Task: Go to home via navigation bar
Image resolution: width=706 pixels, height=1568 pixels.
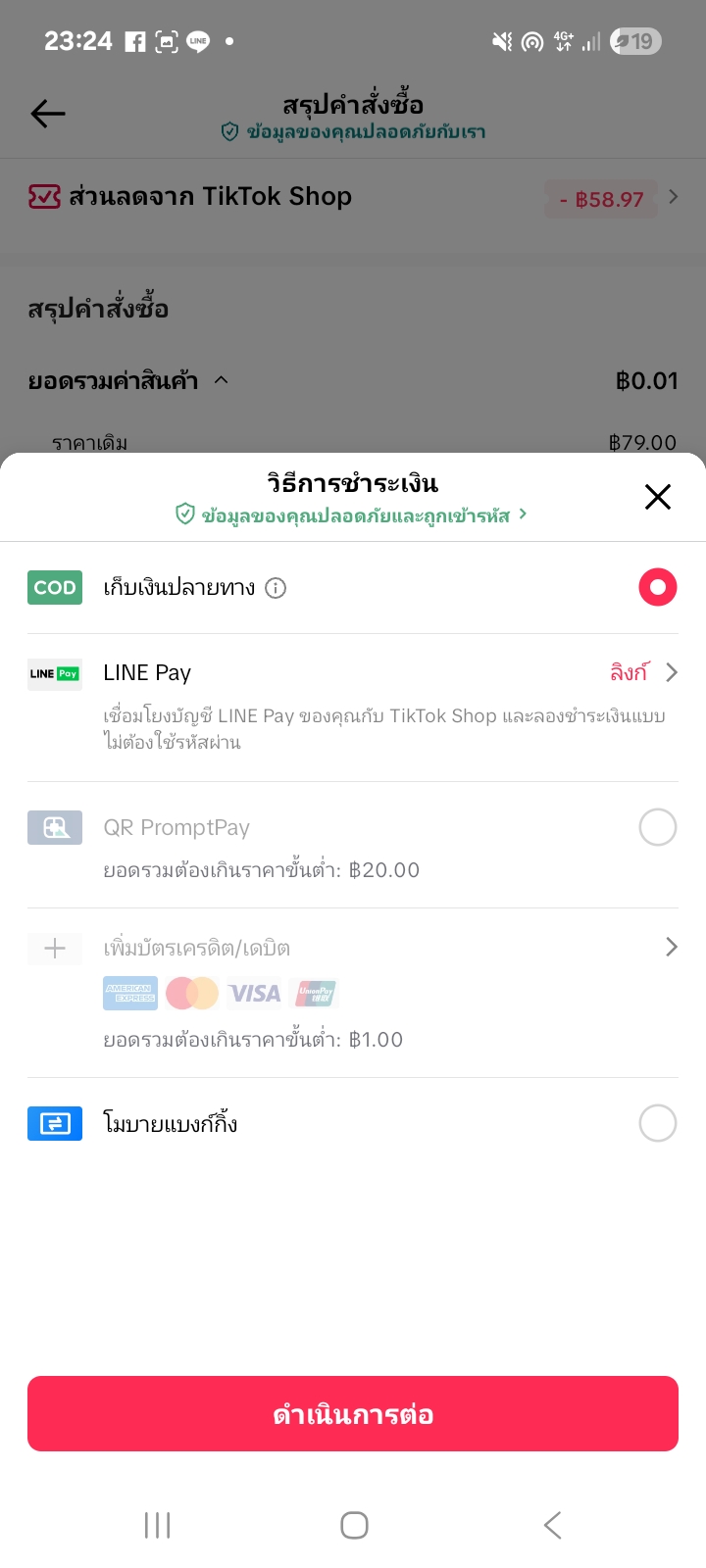Action: (x=354, y=1525)
